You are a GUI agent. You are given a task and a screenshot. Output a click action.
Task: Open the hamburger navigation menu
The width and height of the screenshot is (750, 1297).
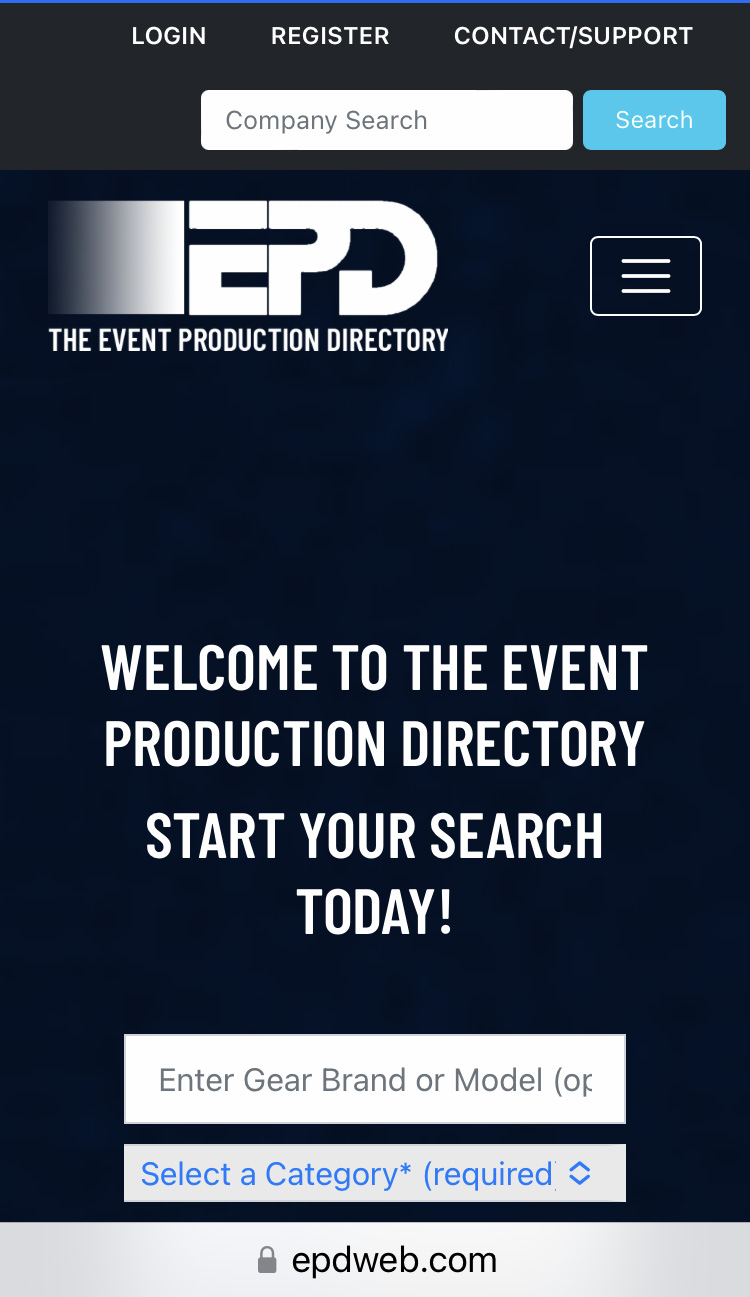pyautogui.click(x=645, y=276)
